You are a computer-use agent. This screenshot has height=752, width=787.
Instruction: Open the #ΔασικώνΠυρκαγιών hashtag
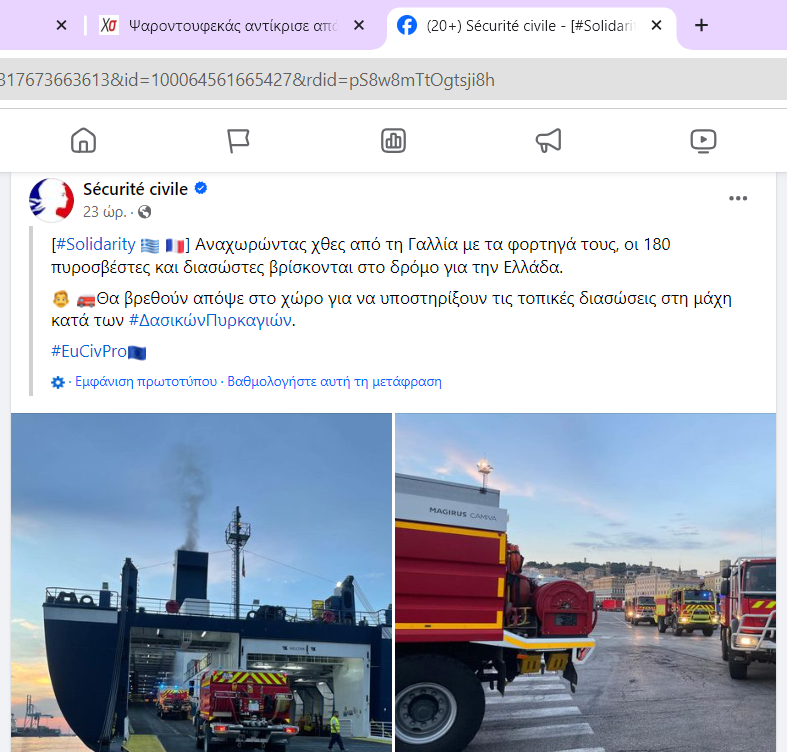pos(212,321)
